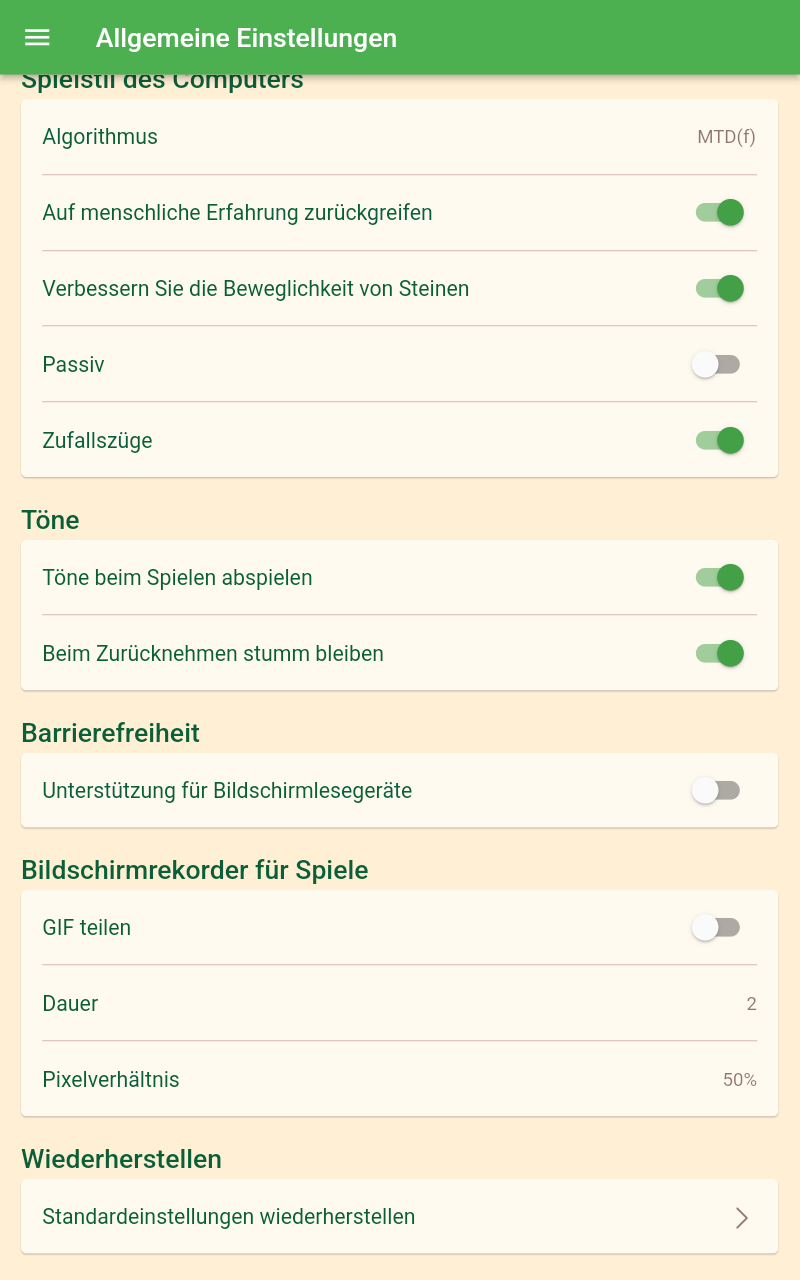Screen dimensions: 800x1280
Task: Disable Auf menschliche Erfahrung zurückgreifen
Action: coord(719,212)
